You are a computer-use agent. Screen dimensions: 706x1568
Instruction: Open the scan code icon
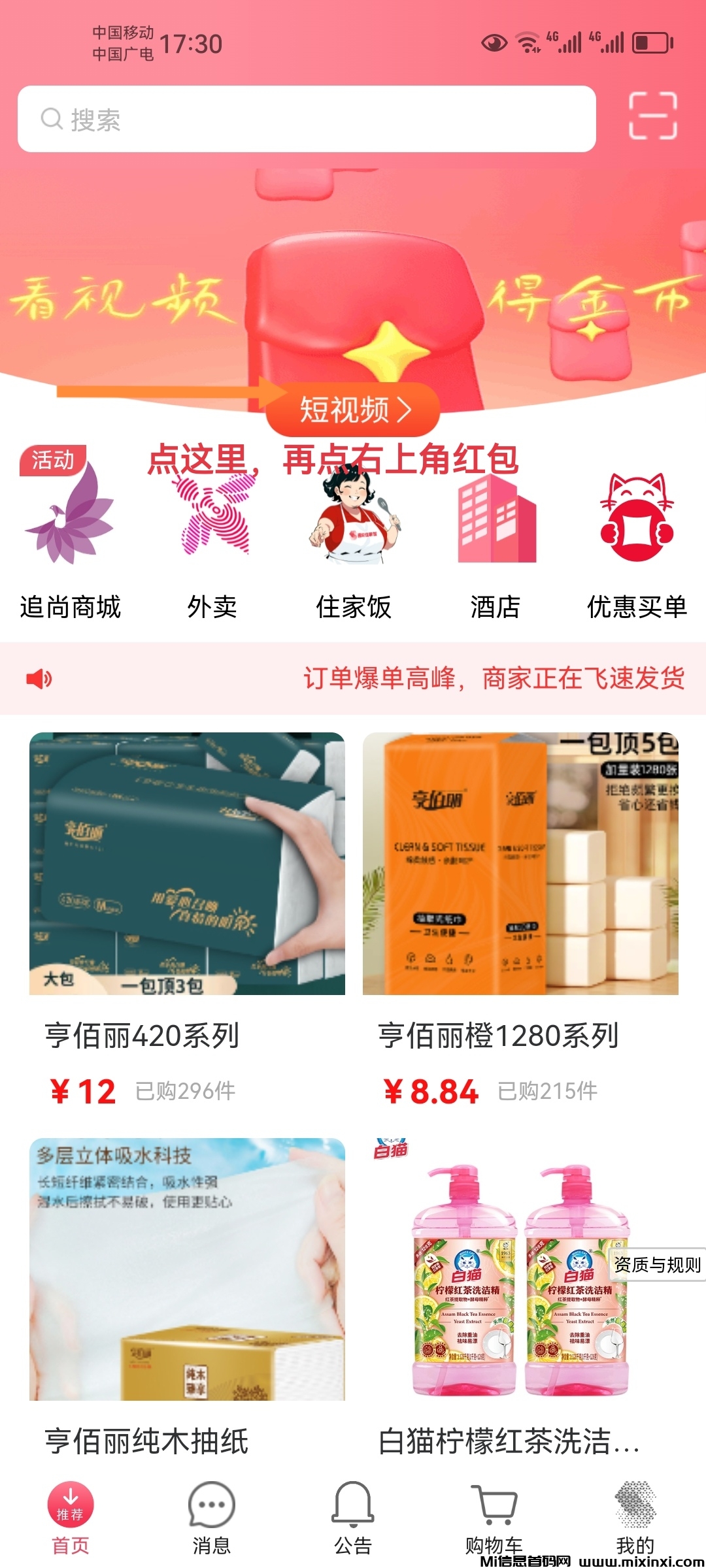pyautogui.click(x=652, y=116)
